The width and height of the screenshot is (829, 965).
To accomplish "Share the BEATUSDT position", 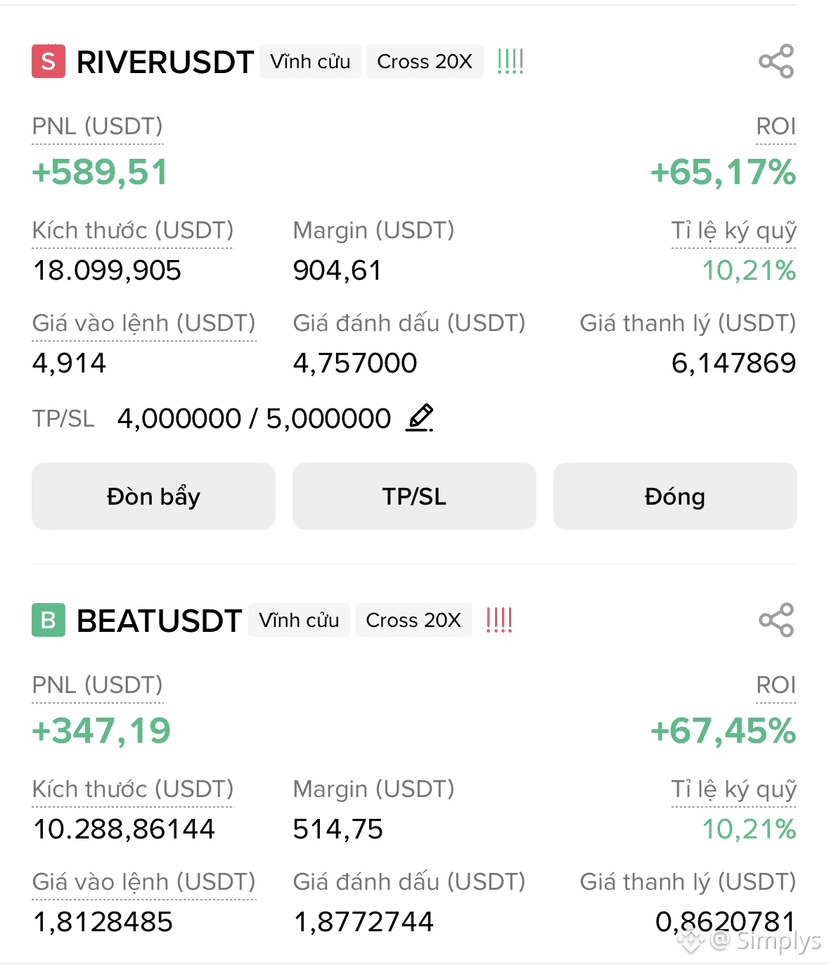I will coord(776,620).
